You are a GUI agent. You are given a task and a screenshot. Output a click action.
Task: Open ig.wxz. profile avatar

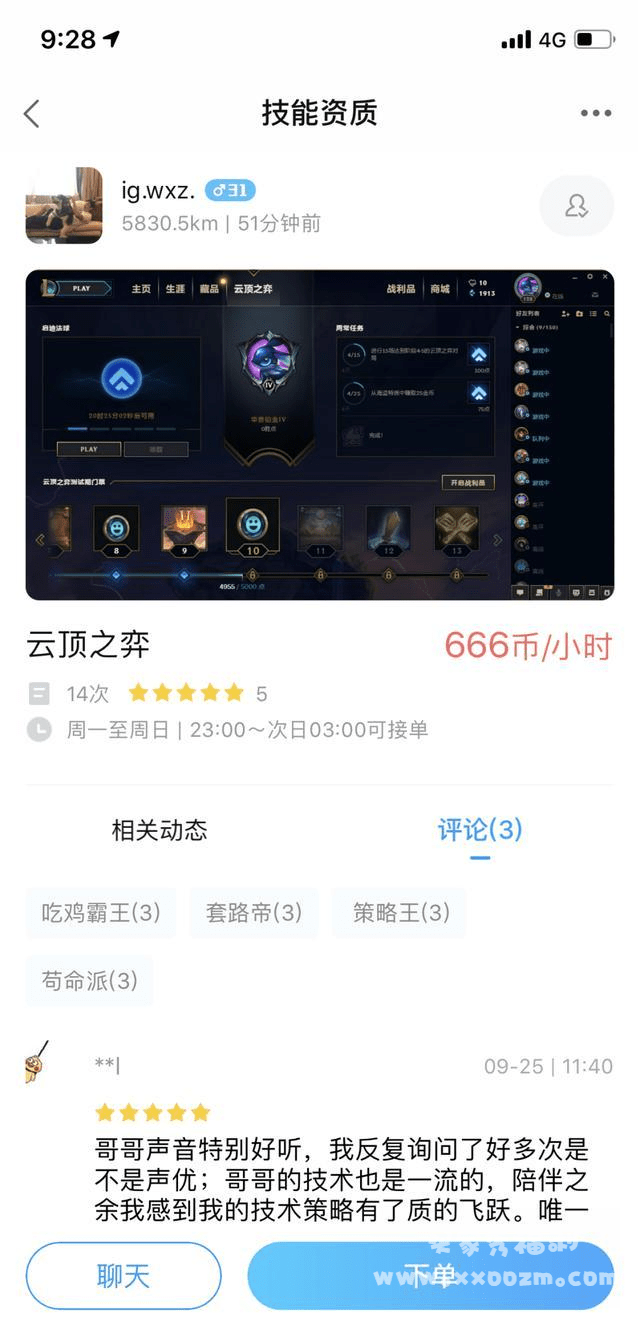pos(64,205)
